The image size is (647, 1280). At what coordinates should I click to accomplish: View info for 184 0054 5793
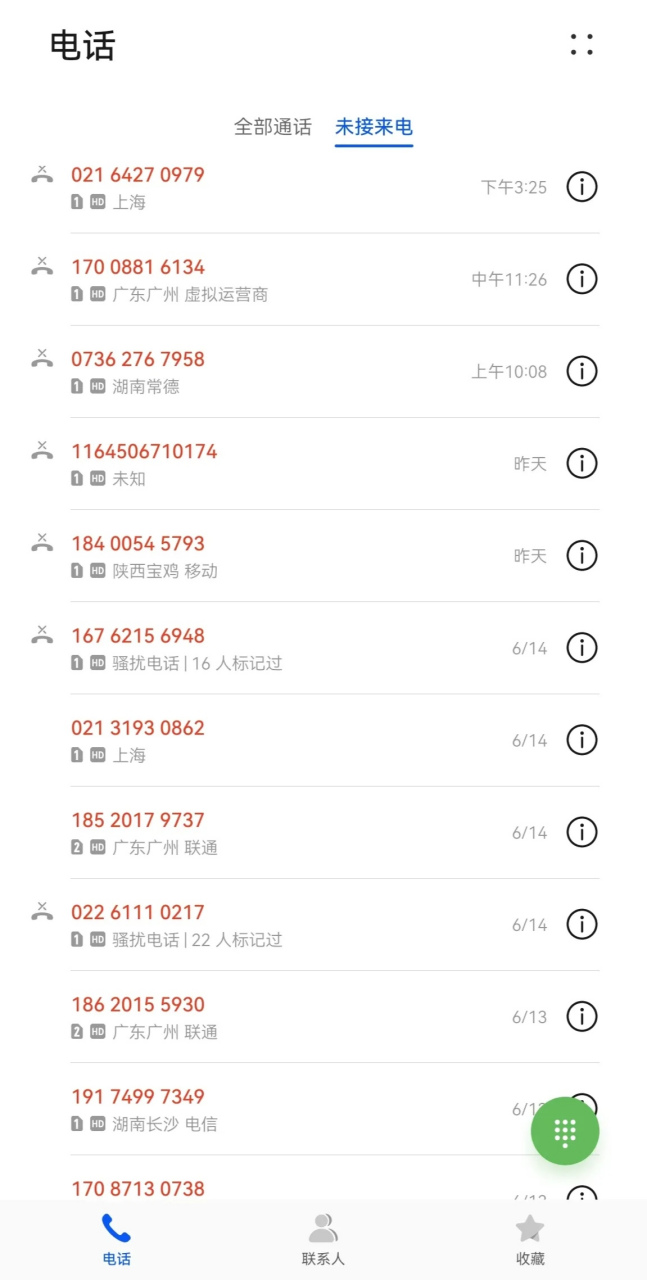(x=582, y=555)
